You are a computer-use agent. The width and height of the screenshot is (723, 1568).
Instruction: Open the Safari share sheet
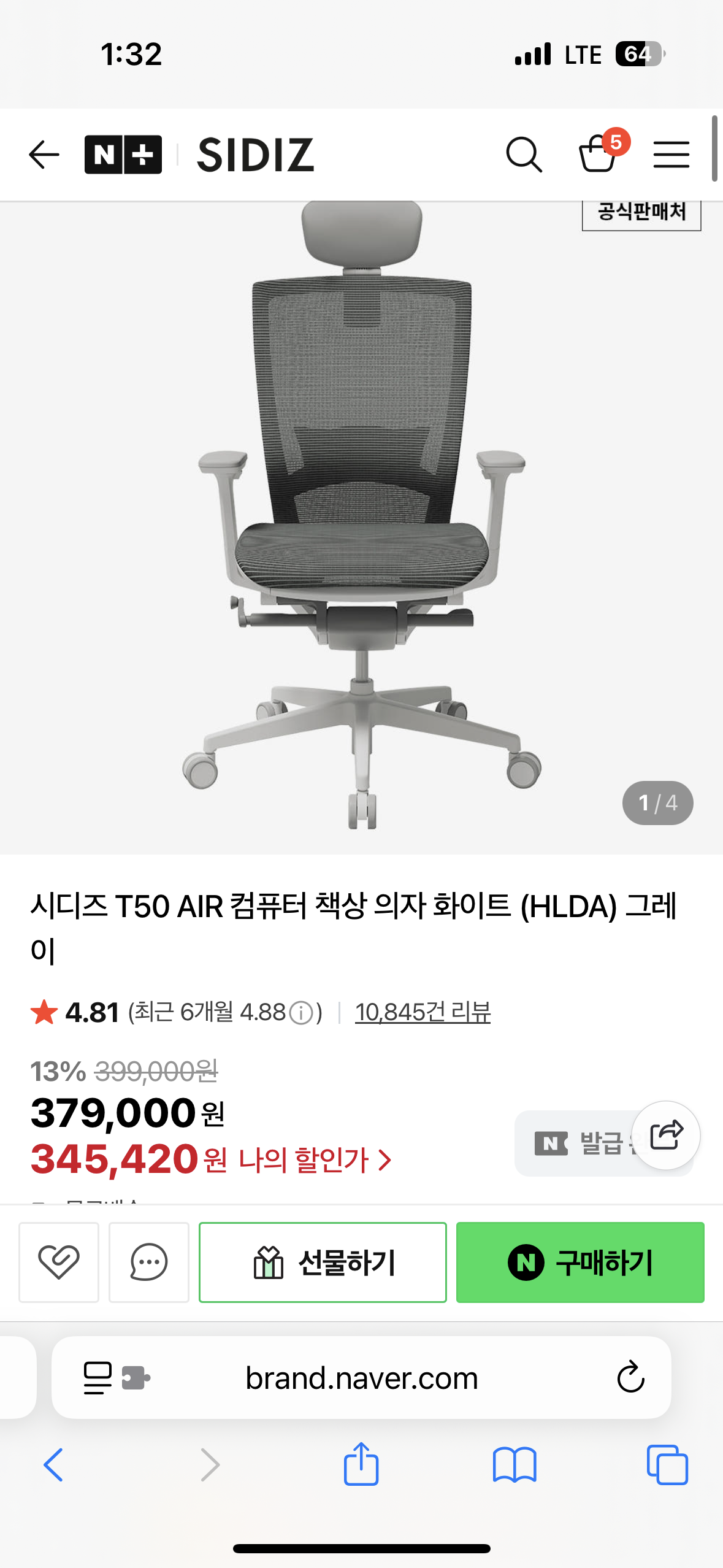[x=361, y=1464]
